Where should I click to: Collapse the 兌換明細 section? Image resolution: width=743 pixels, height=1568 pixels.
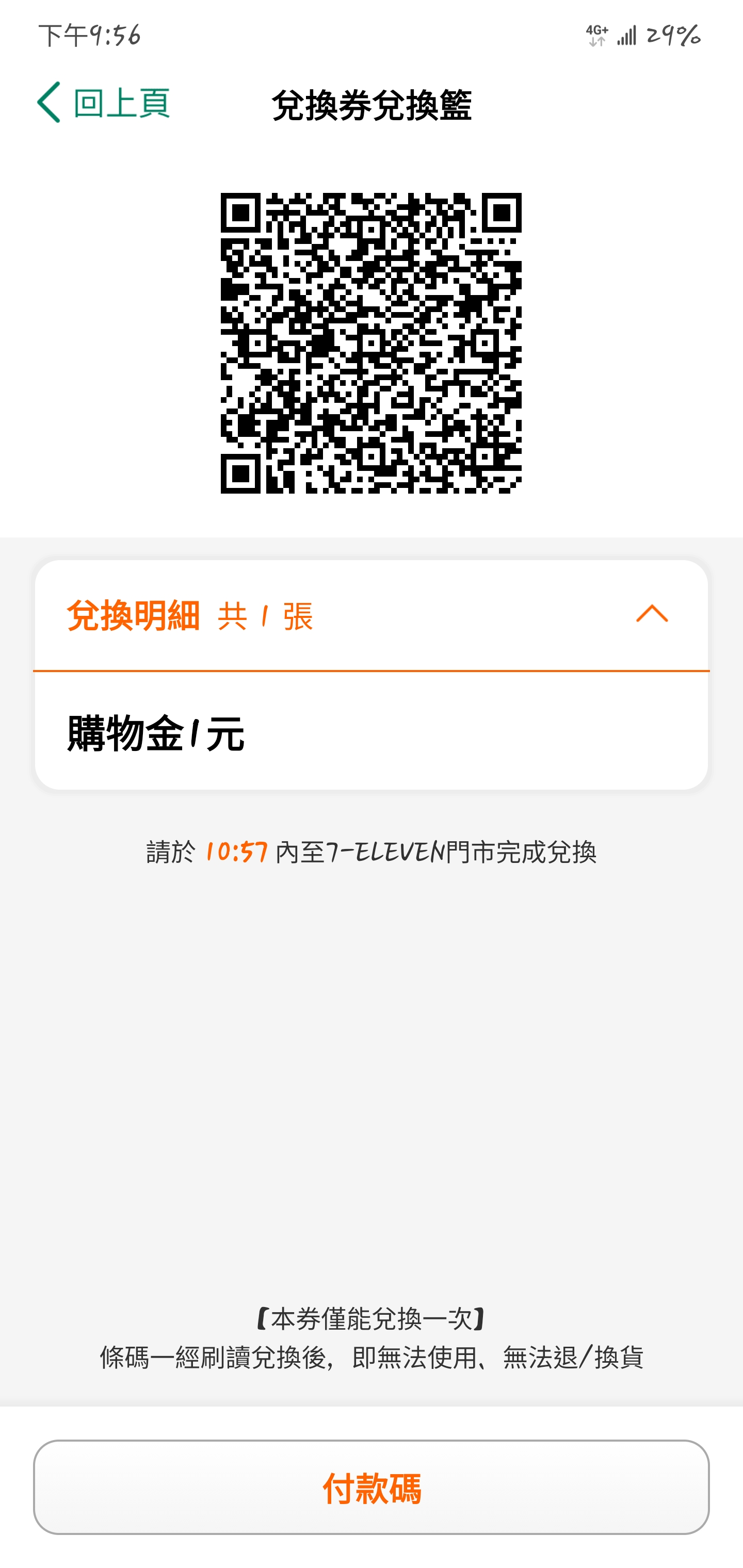(652, 614)
